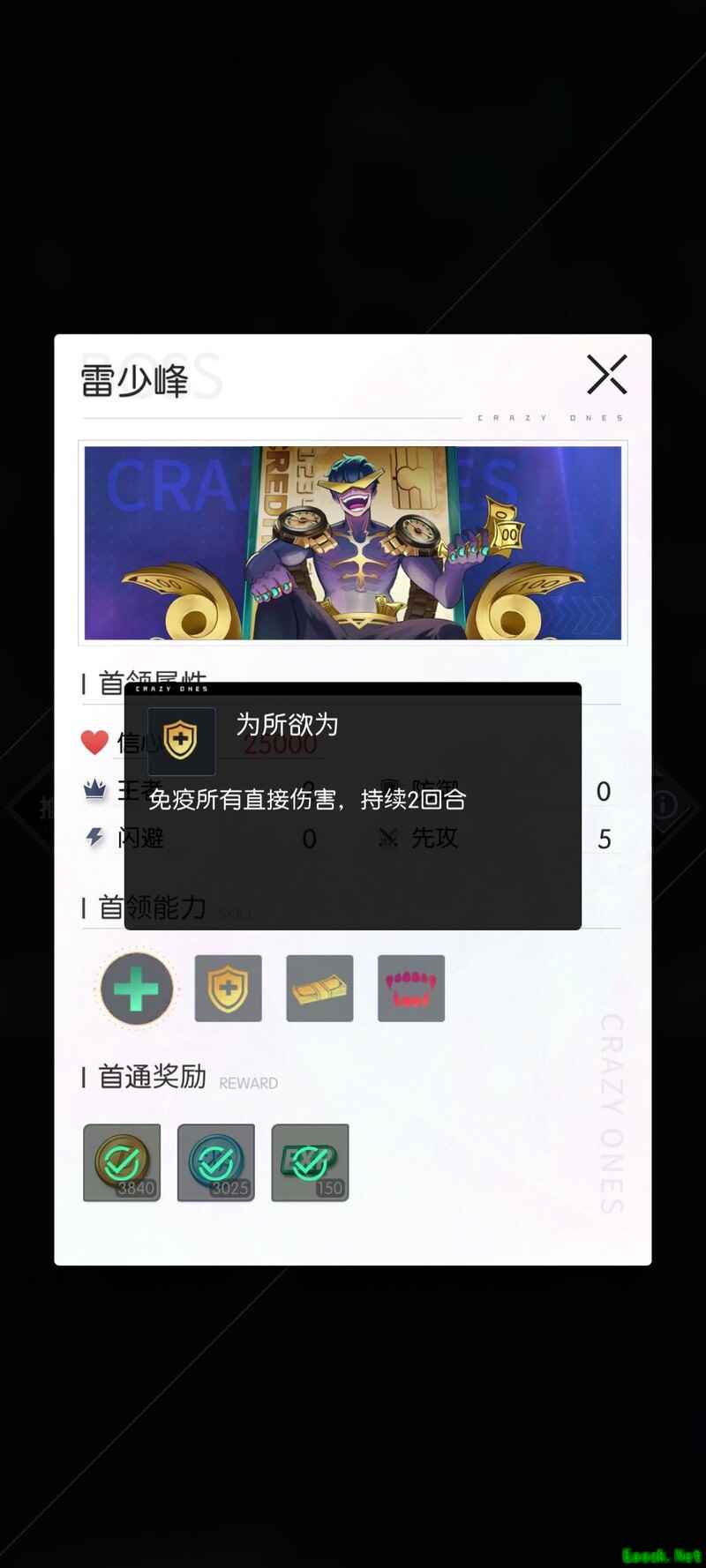View the 150 EXP reward item

(310, 1162)
